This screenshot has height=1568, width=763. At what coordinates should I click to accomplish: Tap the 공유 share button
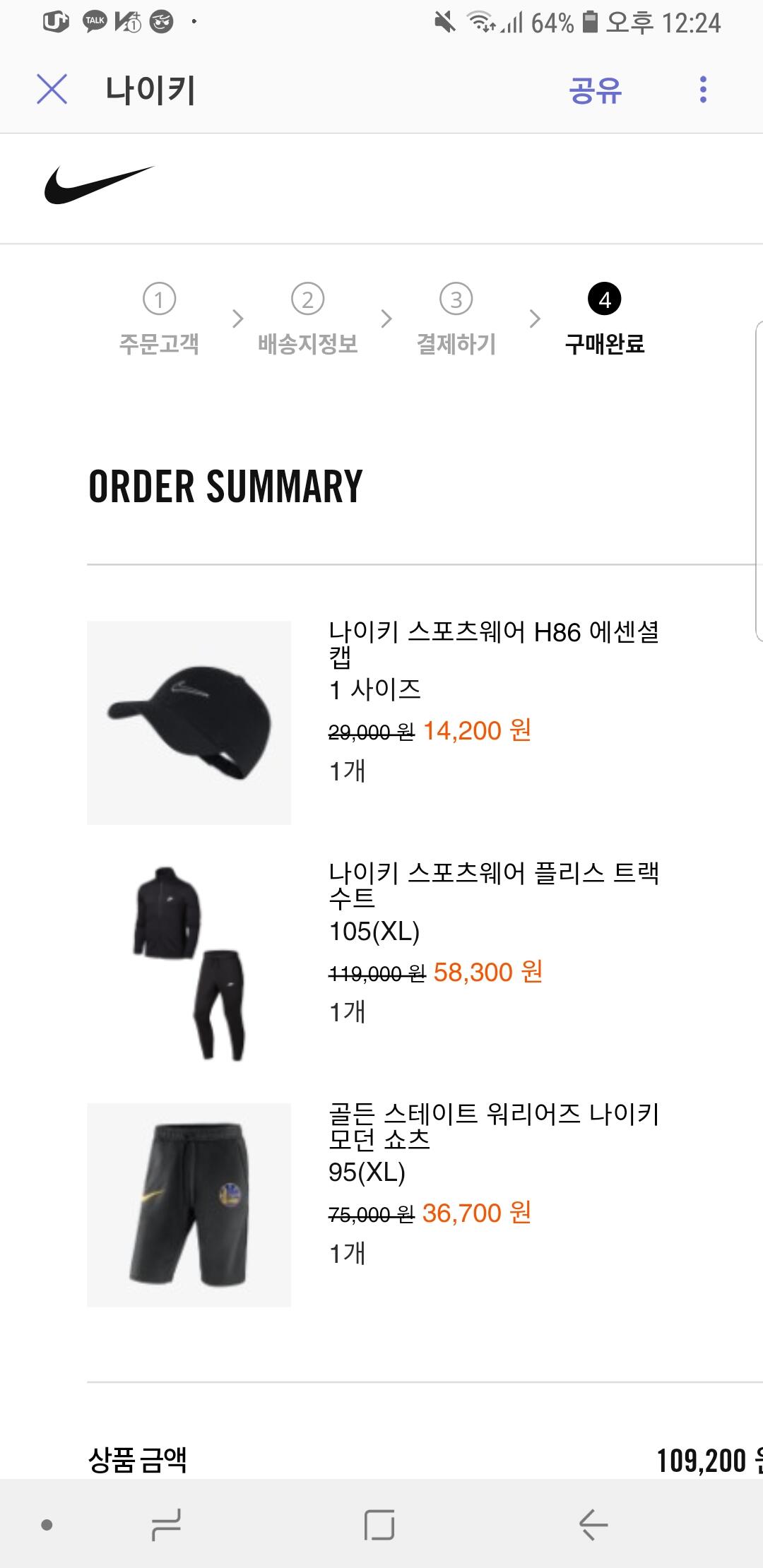point(595,90)
